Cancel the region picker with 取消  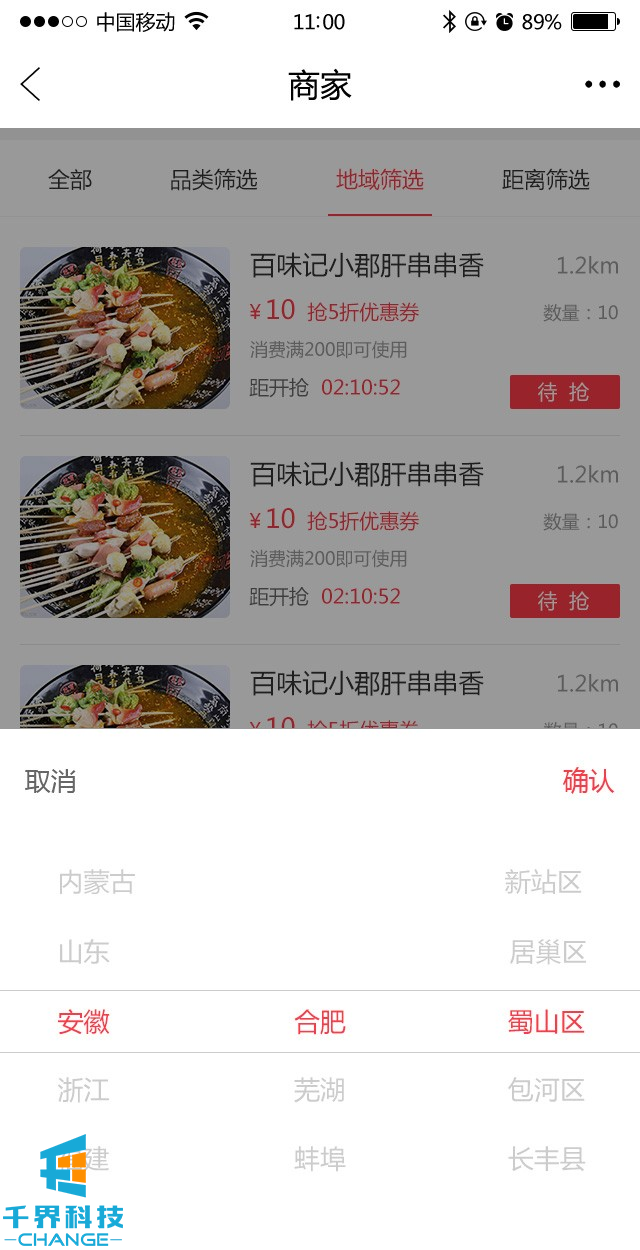pyautogui.click(x=51, y=782)
